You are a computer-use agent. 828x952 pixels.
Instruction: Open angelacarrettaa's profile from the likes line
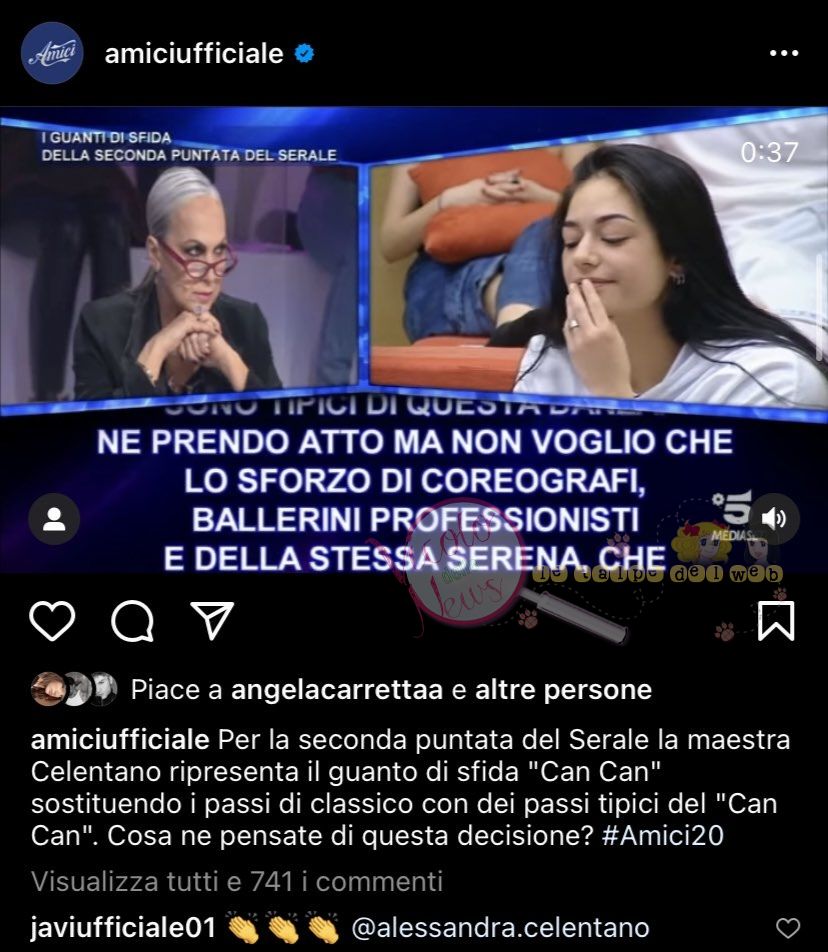click(336, 690)
